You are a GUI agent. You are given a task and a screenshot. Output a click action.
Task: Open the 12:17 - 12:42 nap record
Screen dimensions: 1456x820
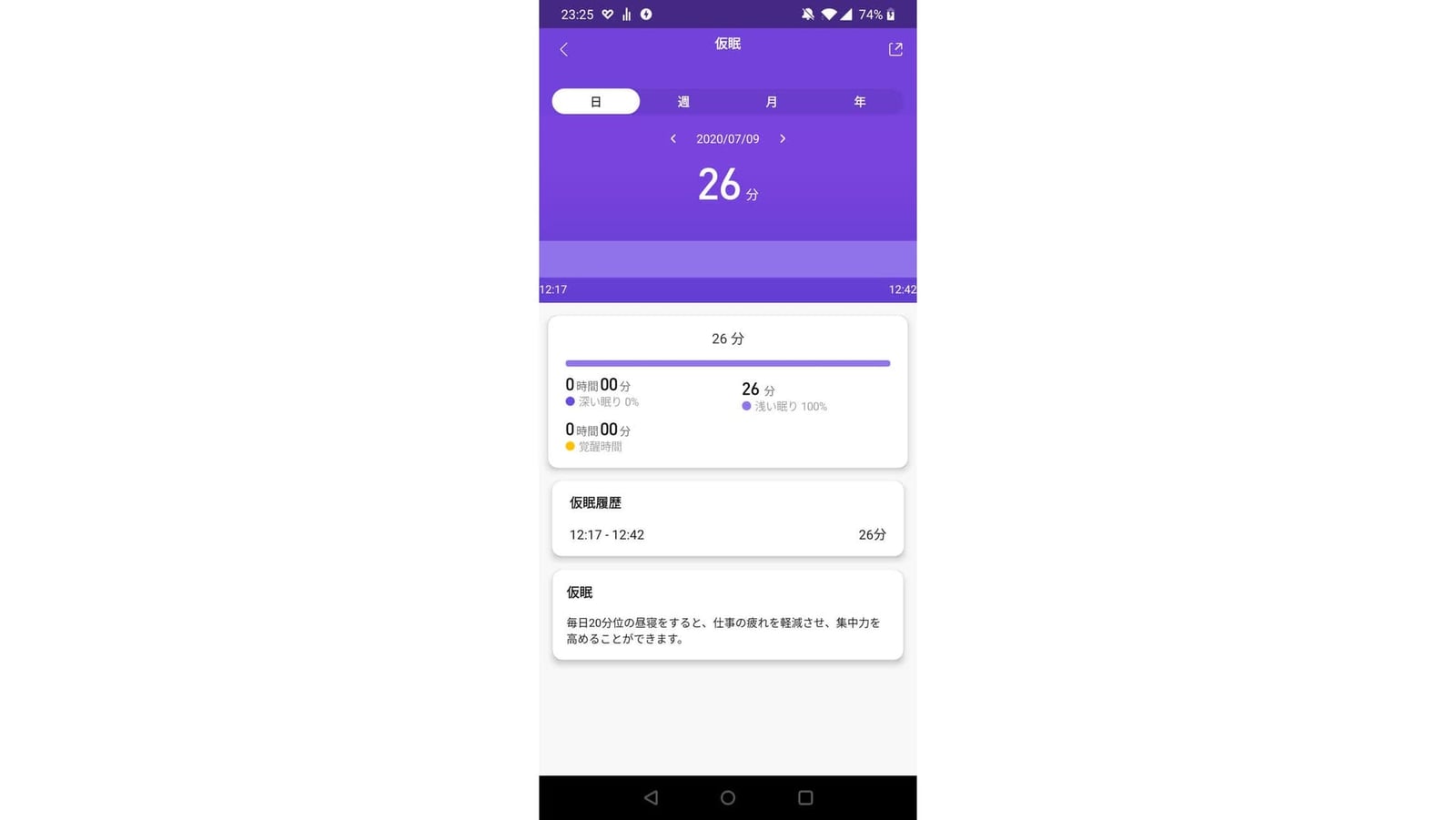pyautogui.click(x=727, y=534)
